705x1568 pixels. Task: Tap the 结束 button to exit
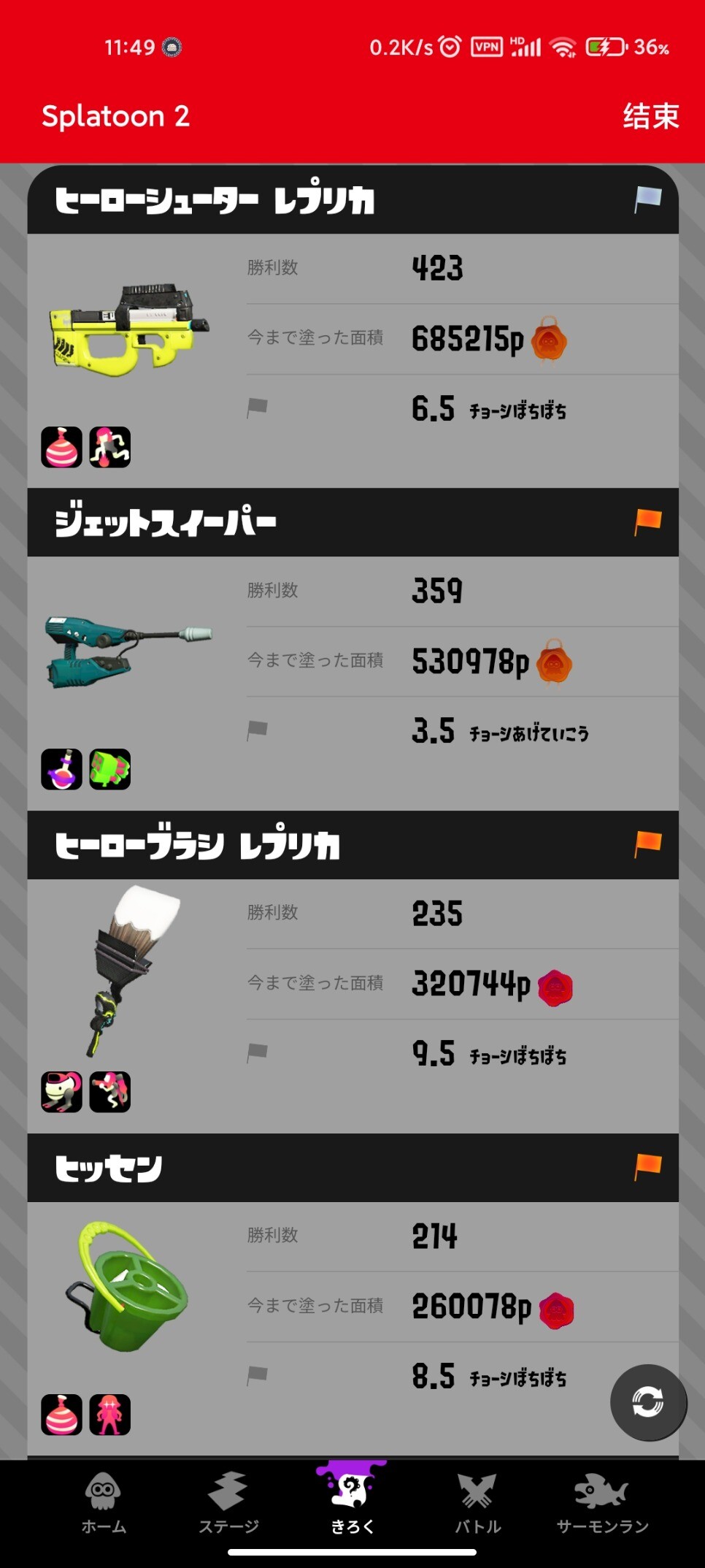(650, 116)
